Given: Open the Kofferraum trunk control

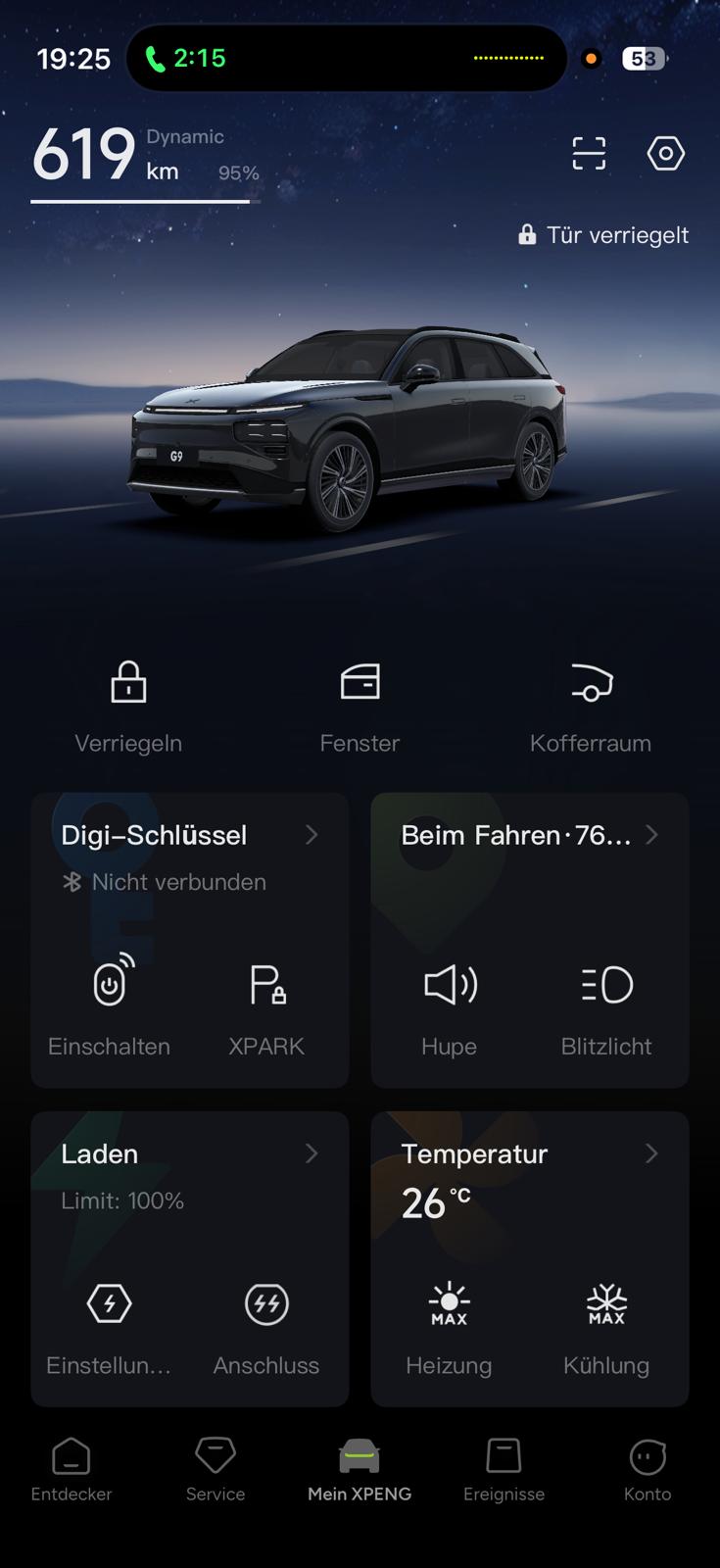Looking at the screenshot, I should (591, 705).
